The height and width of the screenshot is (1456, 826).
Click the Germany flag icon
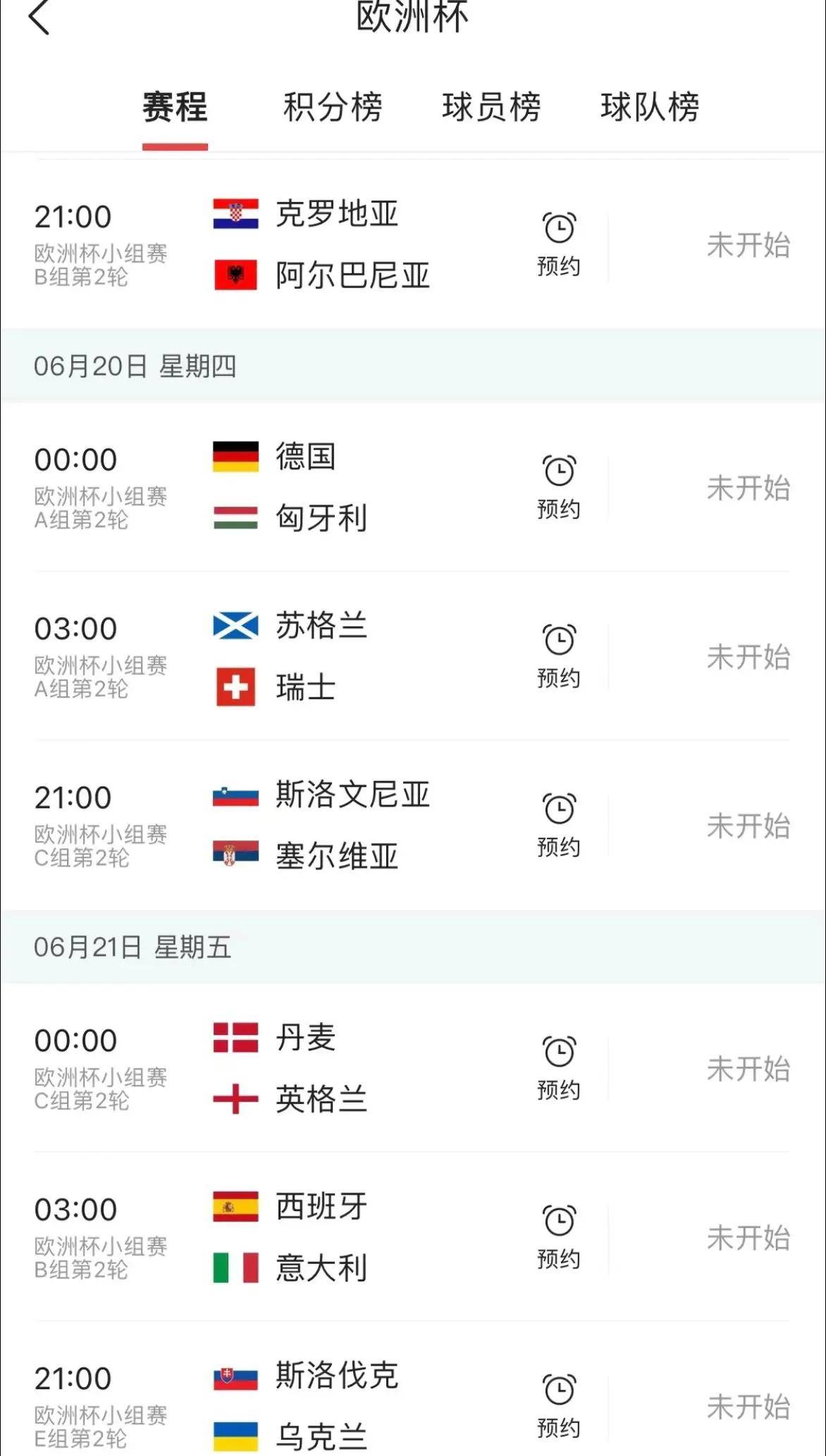pyautogui.click(x=236, y=457)
